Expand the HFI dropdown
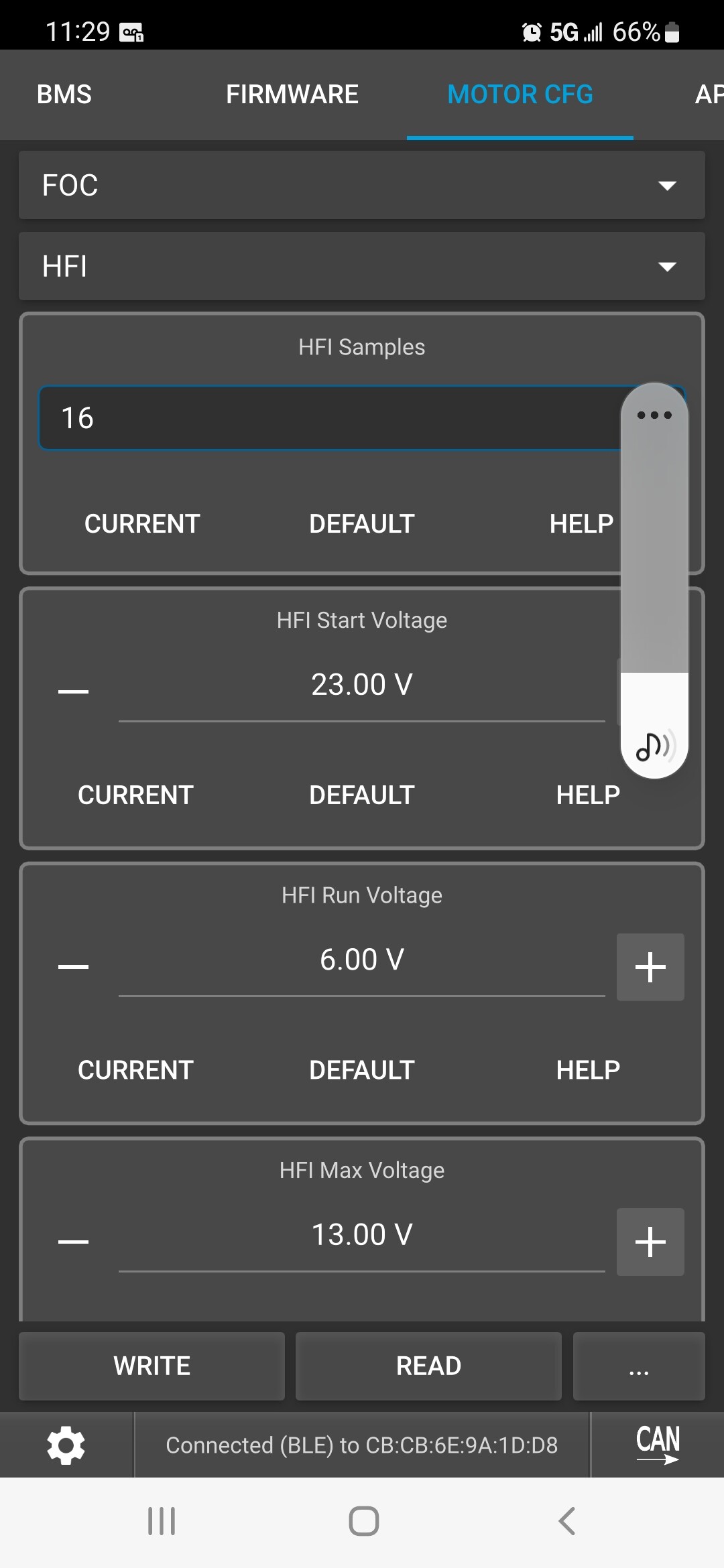The image size is (724, 1568). click(362, 266)
